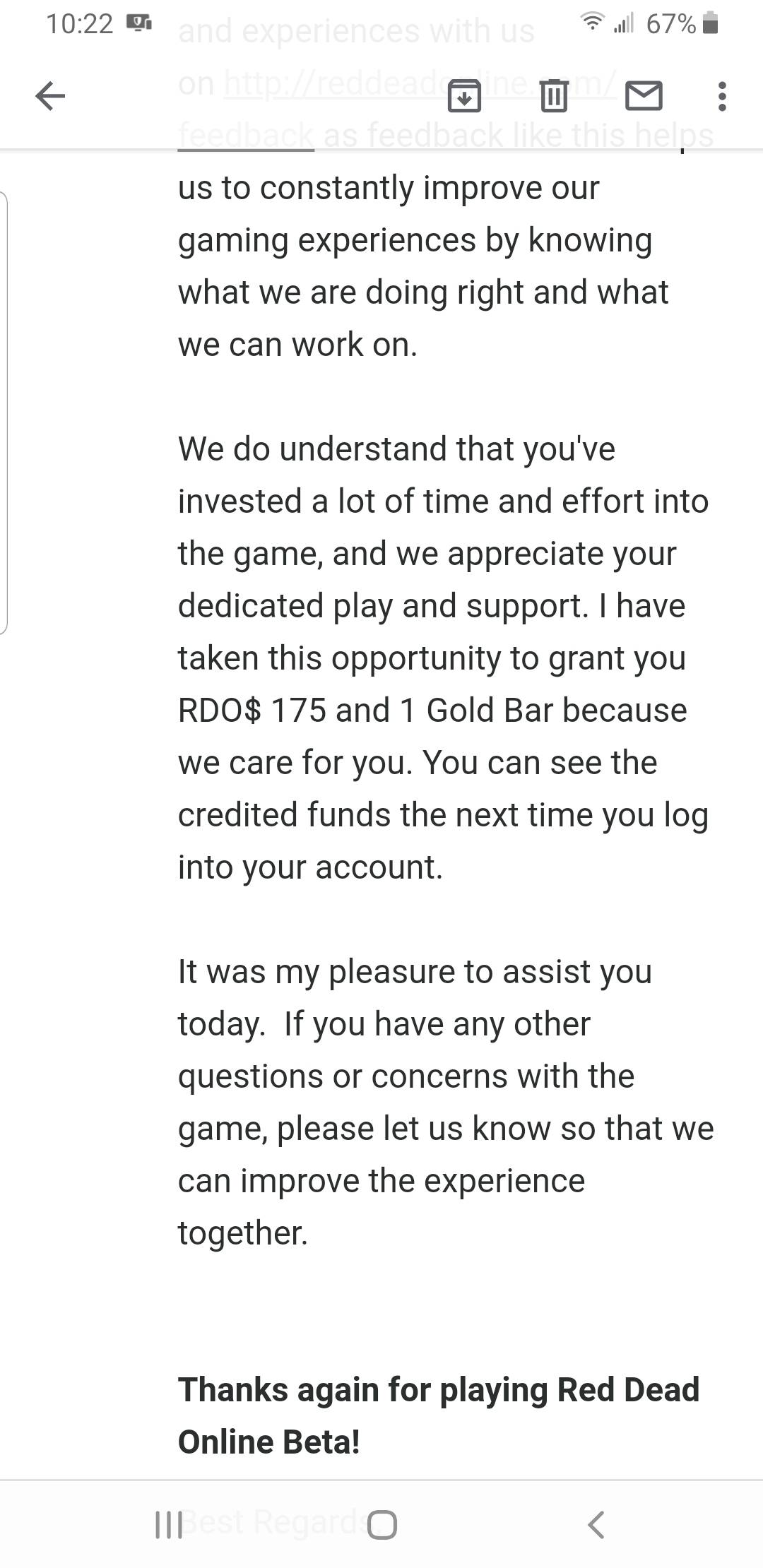Archive this email
The height and width of the screenshot is (1568, 763).
464,96
